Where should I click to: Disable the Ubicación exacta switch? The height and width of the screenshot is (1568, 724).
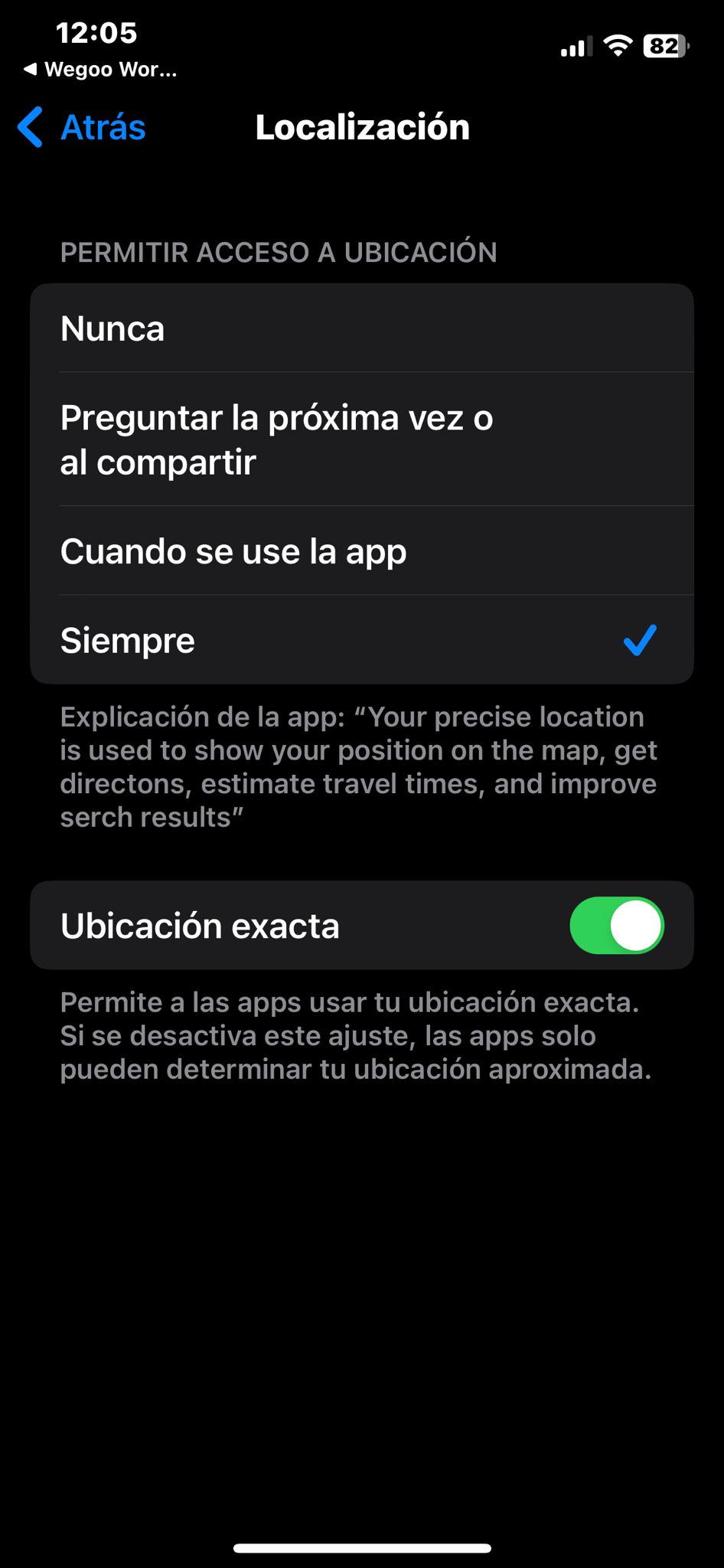[616, 926]
